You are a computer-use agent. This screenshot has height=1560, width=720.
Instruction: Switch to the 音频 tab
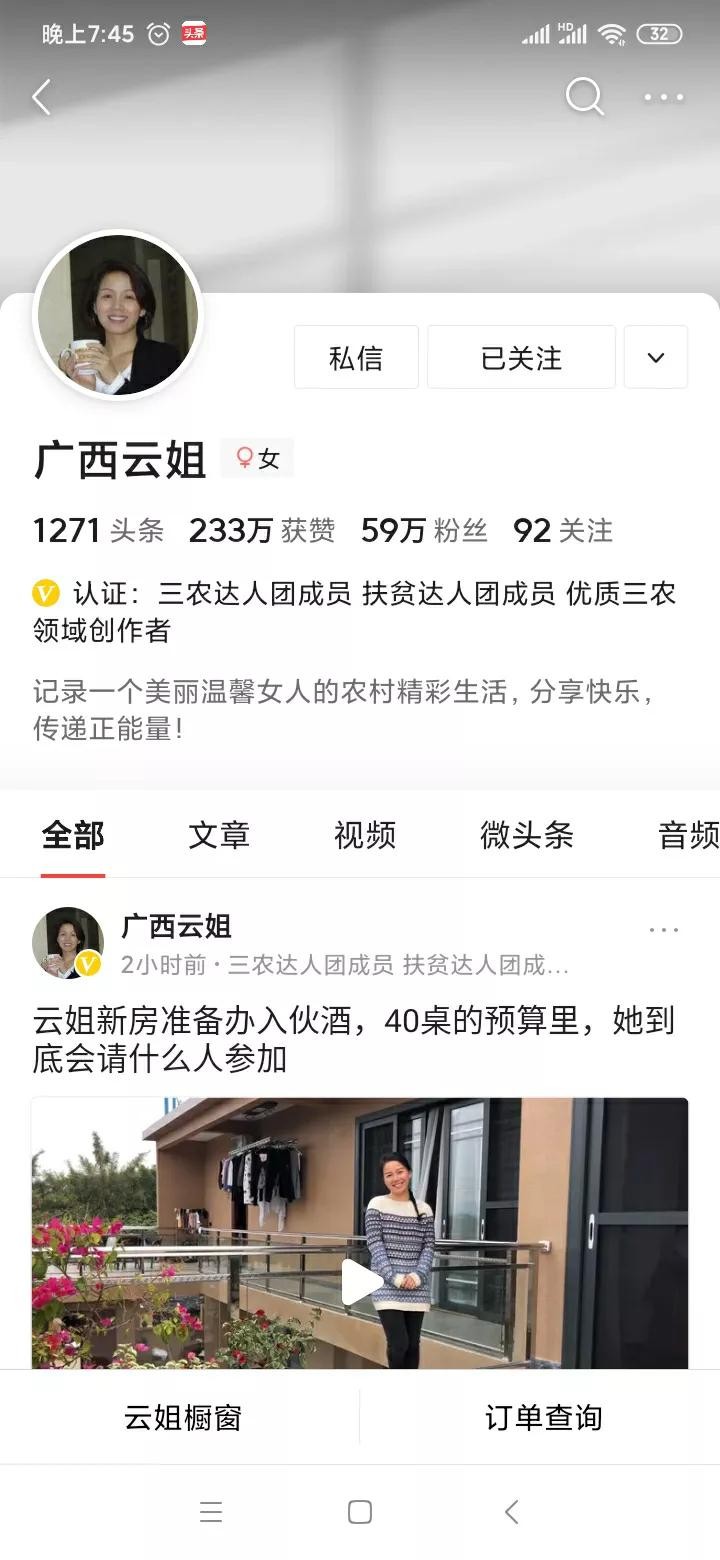pyautogui.click(x=688, y=835)
